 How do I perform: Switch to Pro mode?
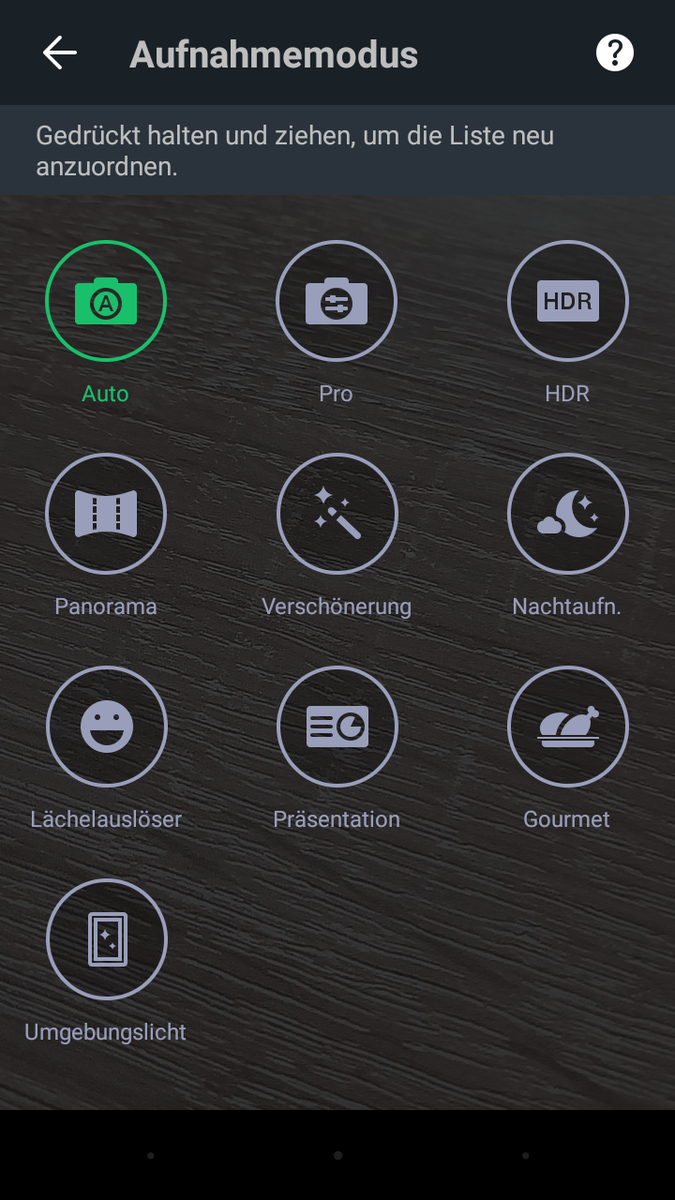point(336,301)
